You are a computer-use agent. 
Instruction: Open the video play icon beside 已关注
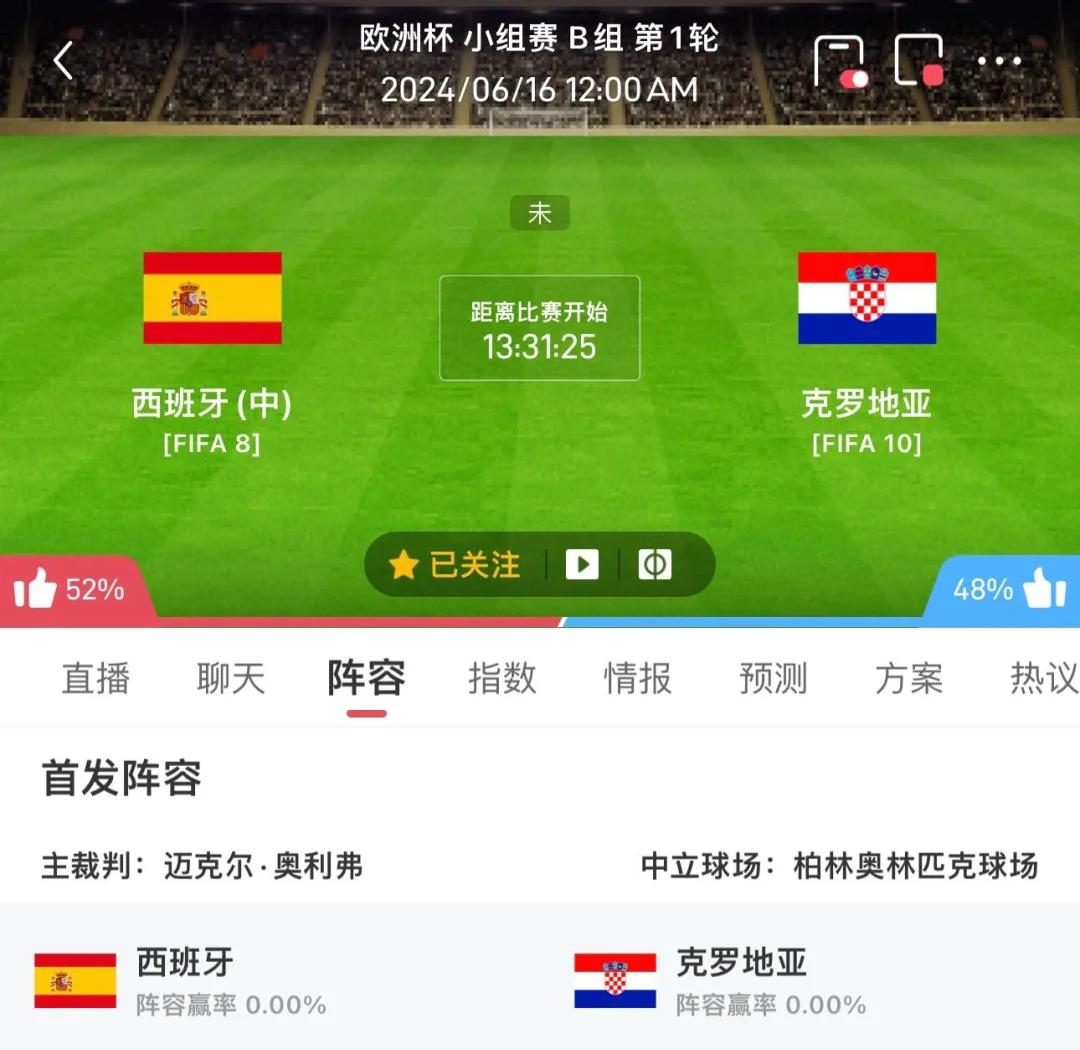582,565
